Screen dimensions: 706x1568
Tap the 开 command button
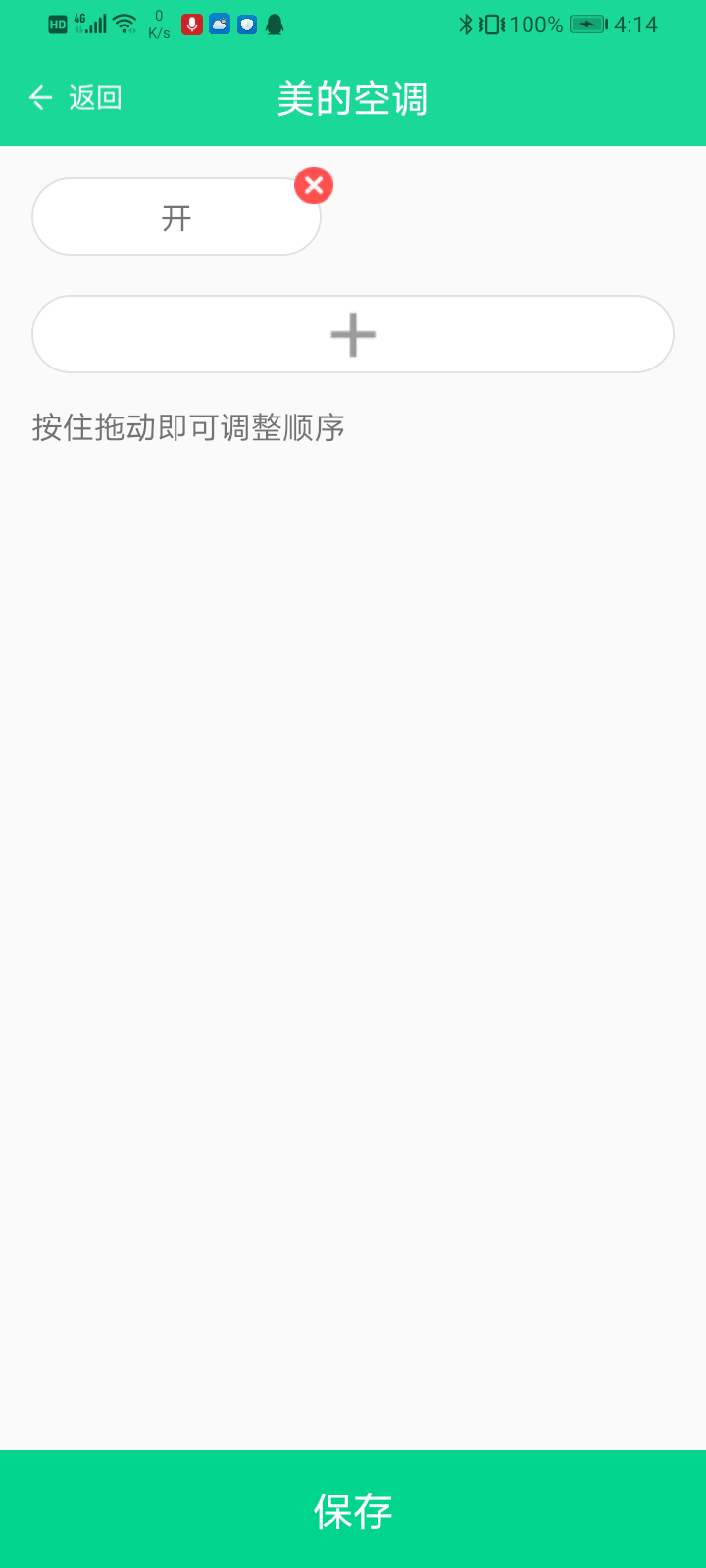point(176,218)
